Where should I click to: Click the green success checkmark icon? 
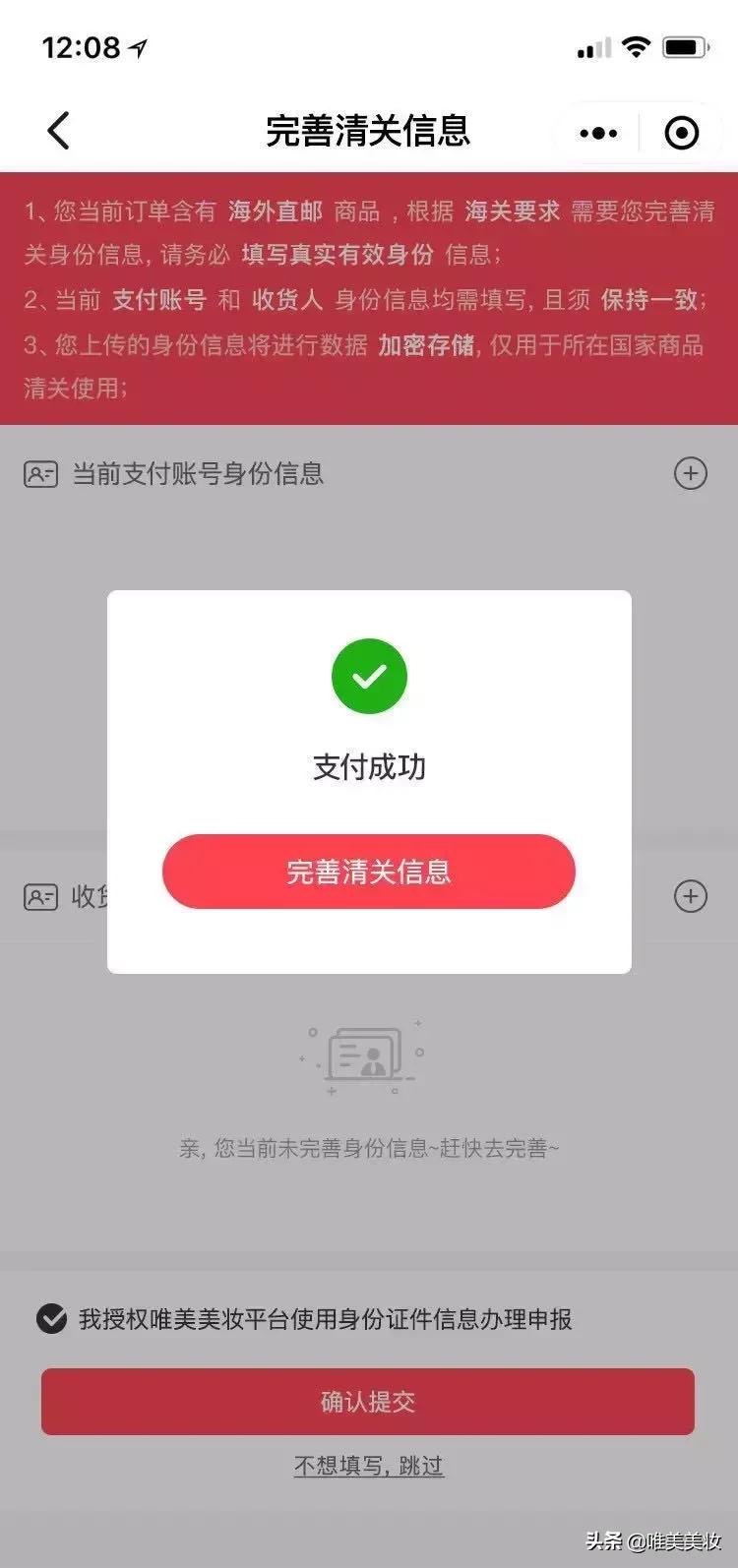point(369,675)
